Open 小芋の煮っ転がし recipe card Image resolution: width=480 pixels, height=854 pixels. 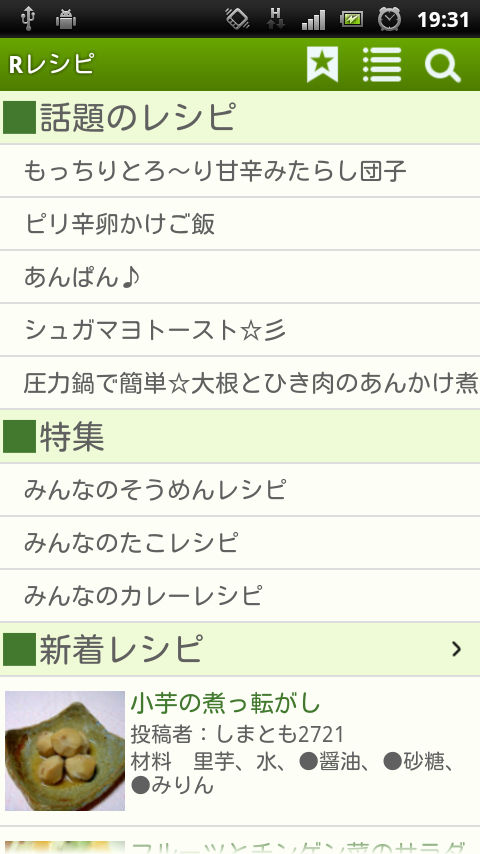(240, 751)
